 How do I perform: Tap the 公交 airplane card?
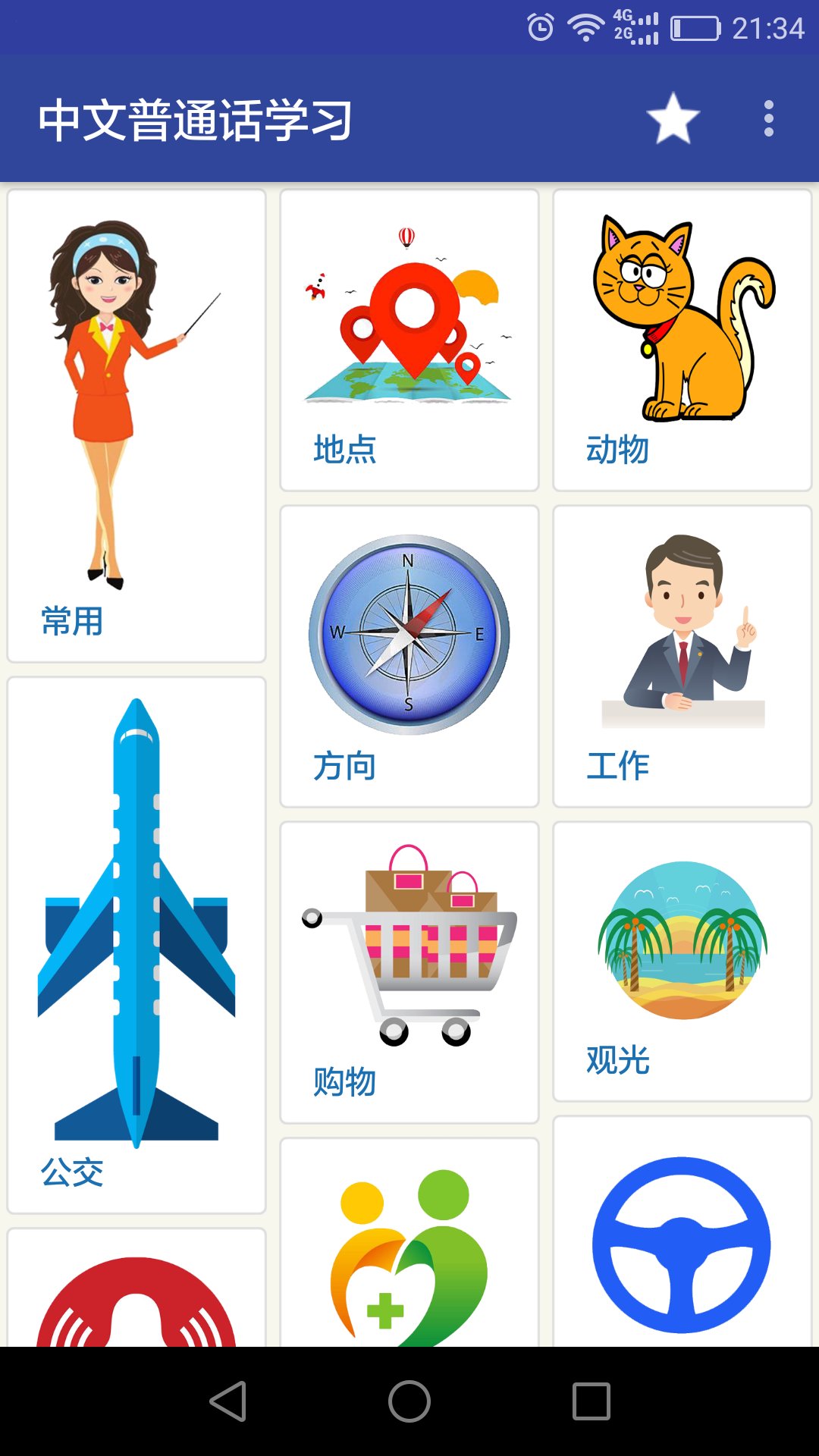136,945
